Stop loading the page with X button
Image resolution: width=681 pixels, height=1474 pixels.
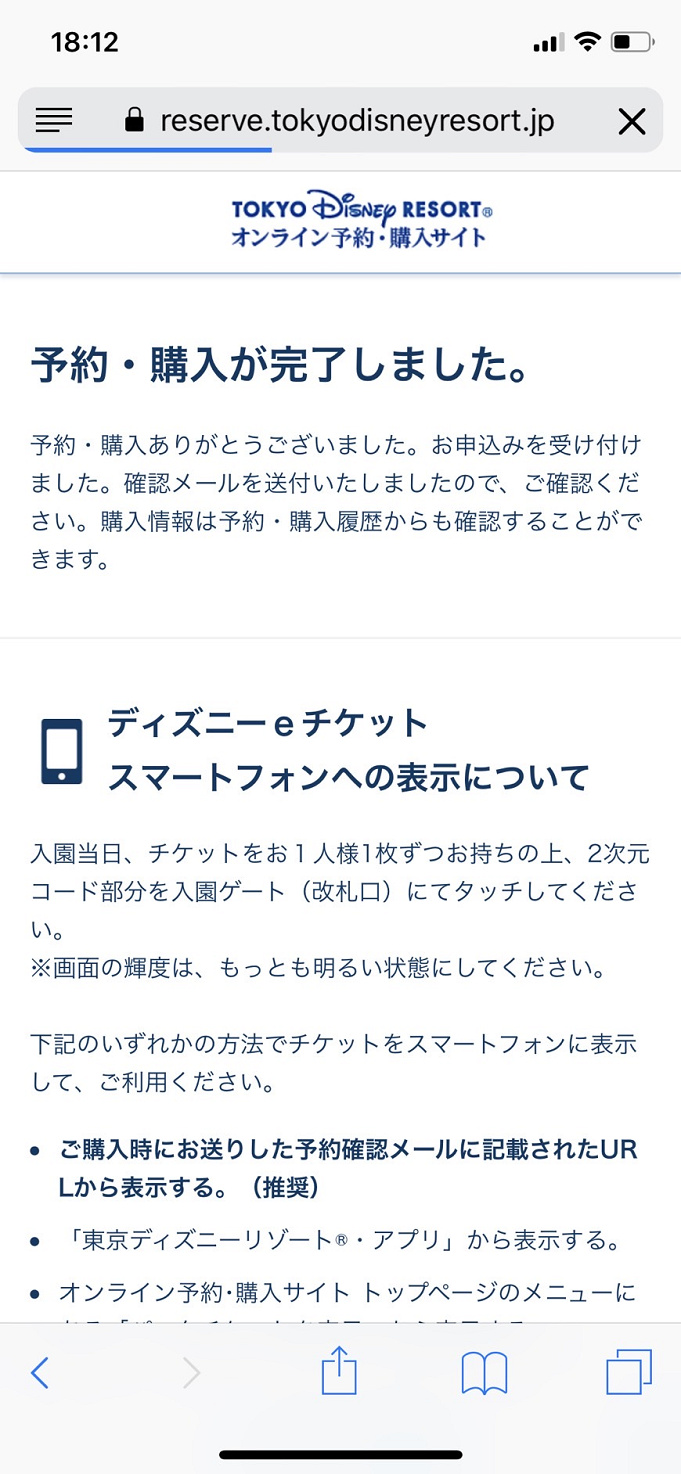coord(631,122)
